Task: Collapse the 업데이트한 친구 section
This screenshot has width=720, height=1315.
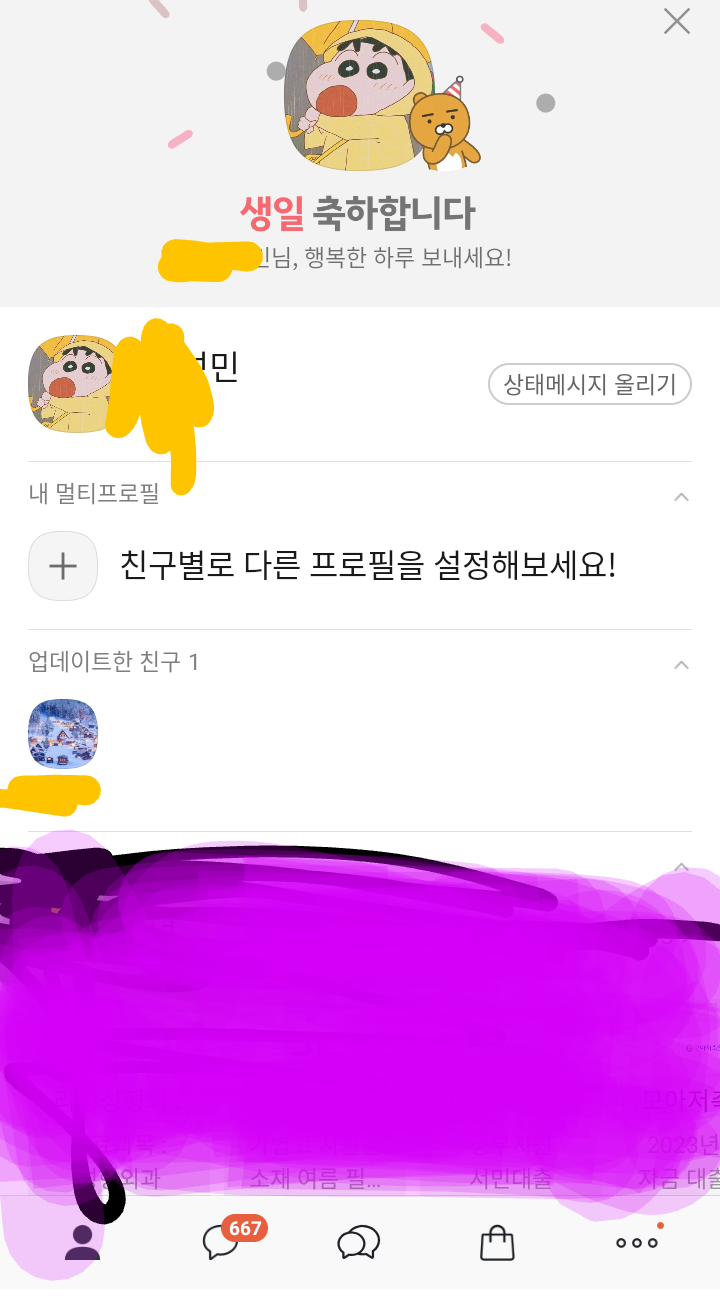Action: [681, 665]
